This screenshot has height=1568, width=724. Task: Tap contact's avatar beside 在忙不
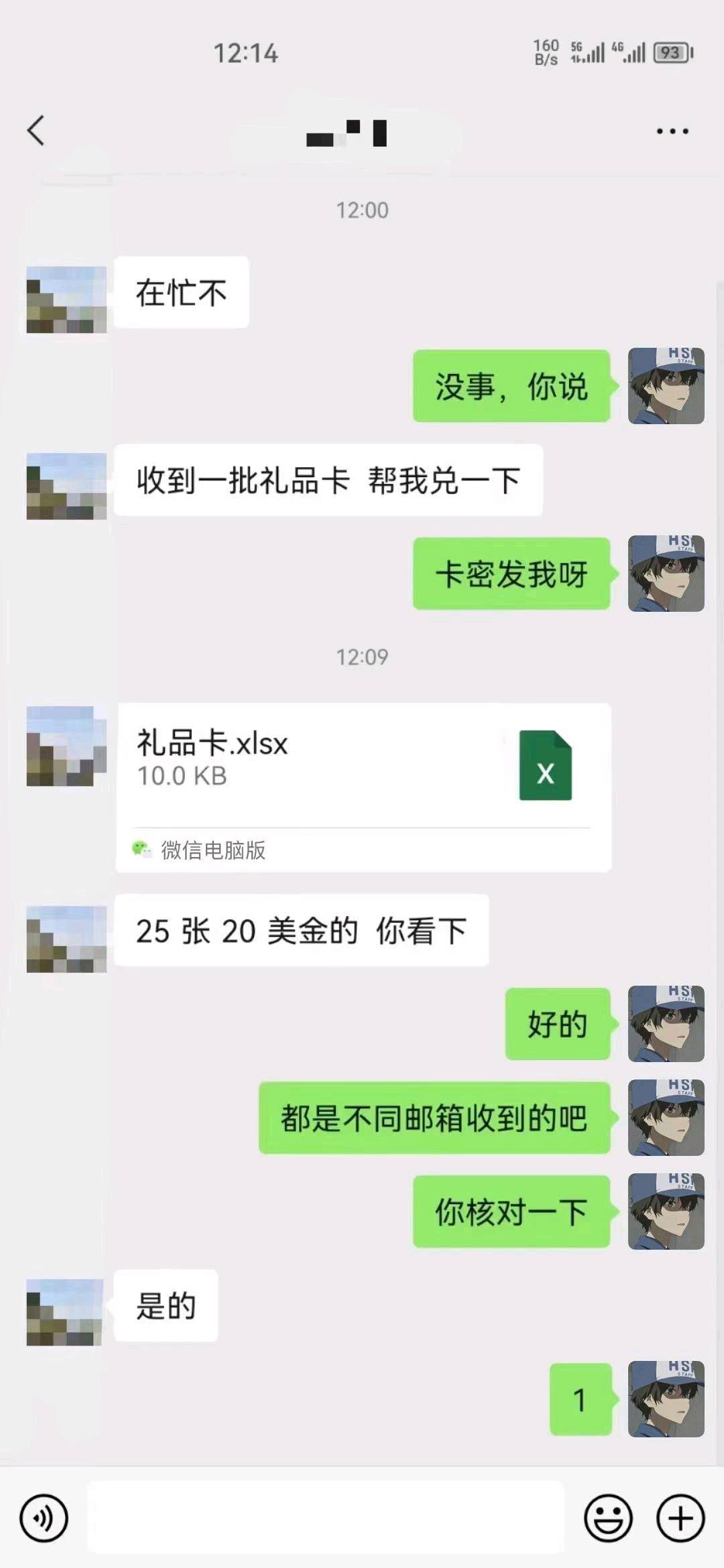click(66, 300)
